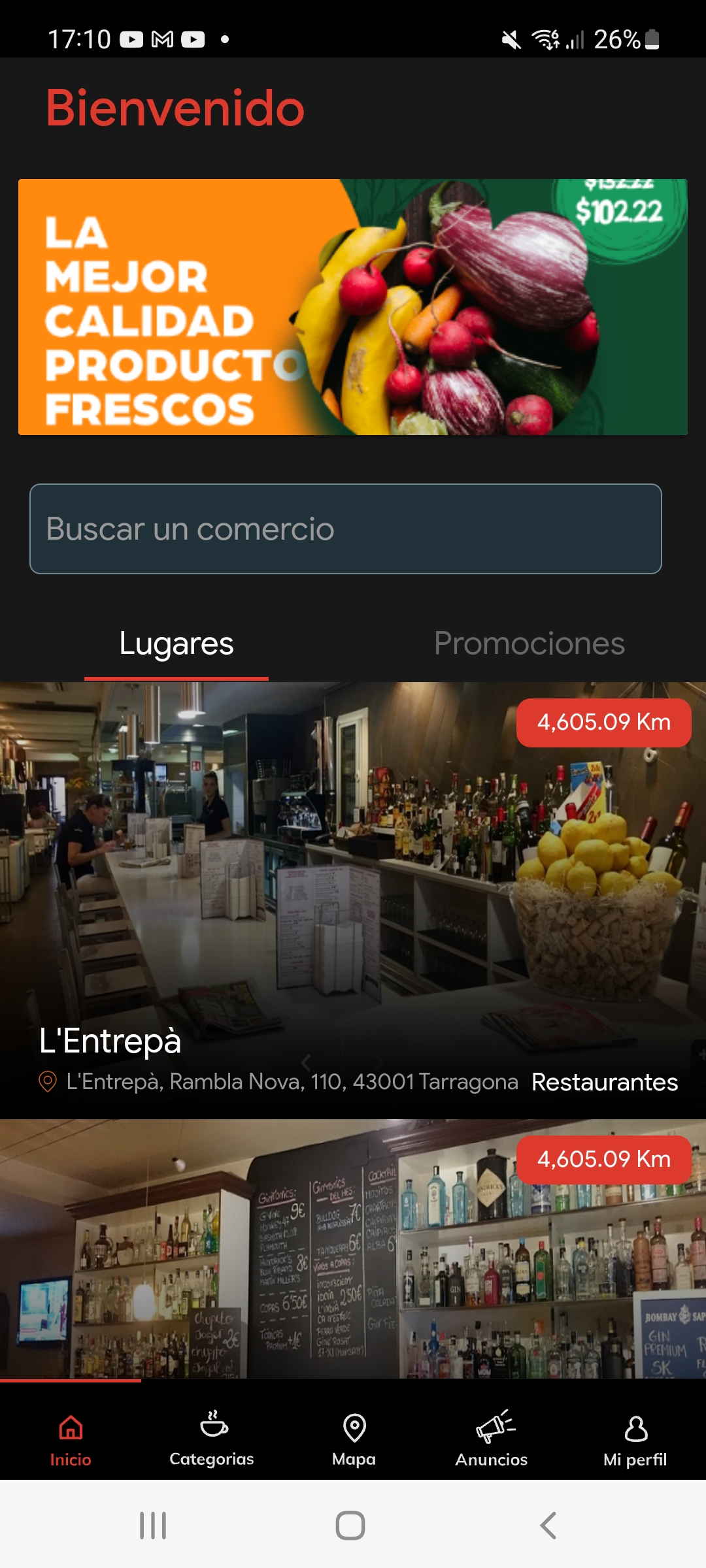Screen dimensions: 706x1568
Task: Select the Lugares tab
Action: click(x=176, y=644)
